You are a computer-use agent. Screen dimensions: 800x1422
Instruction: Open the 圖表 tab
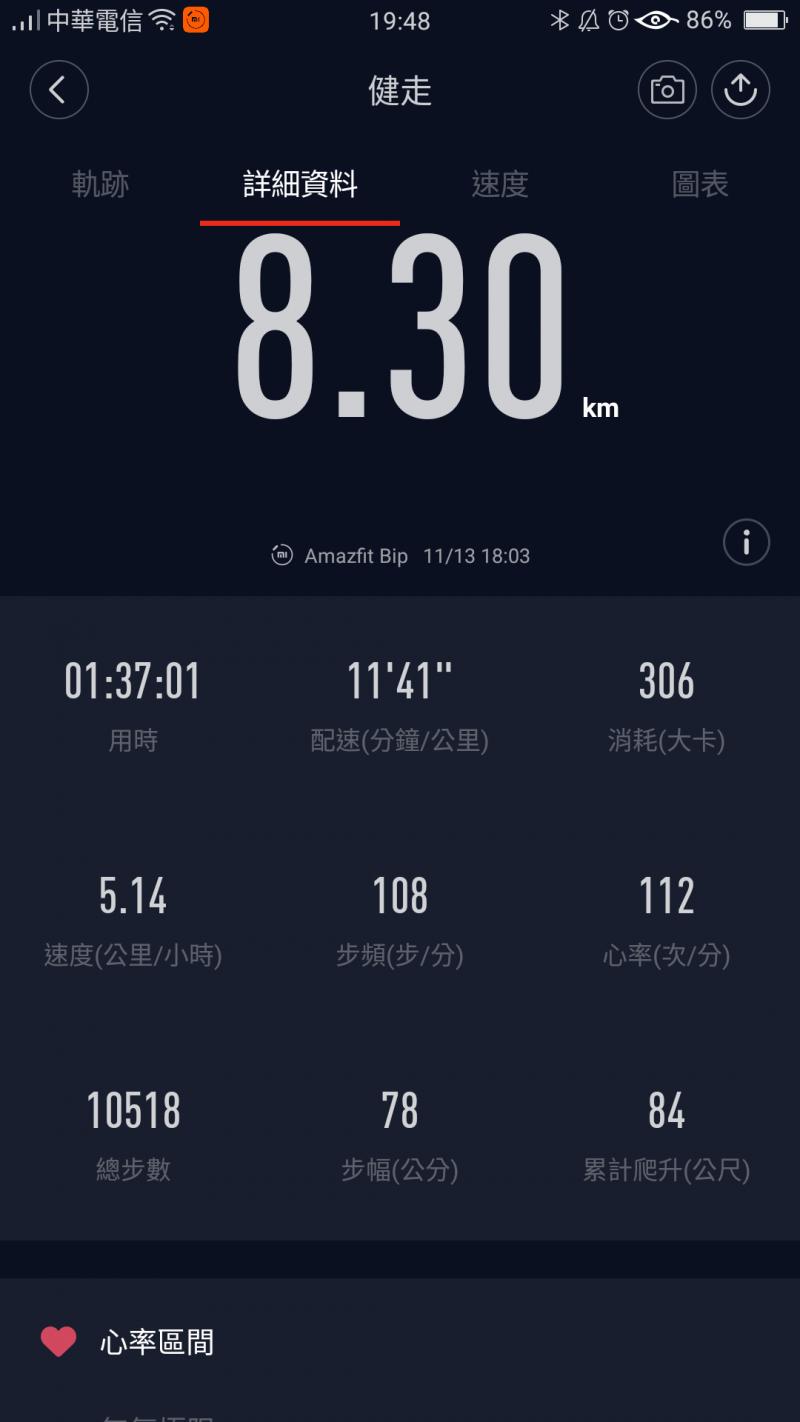700,184
